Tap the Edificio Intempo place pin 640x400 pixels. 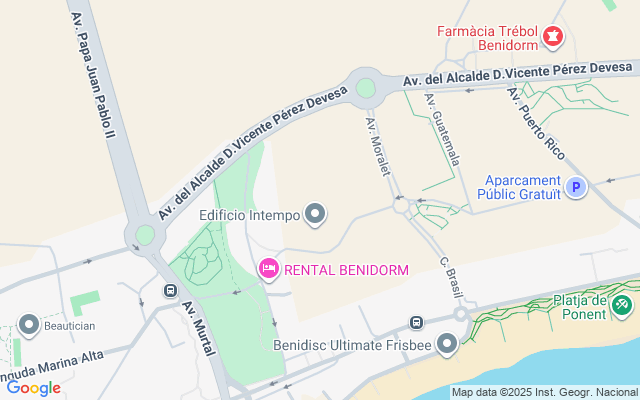(x=315, y=214)
